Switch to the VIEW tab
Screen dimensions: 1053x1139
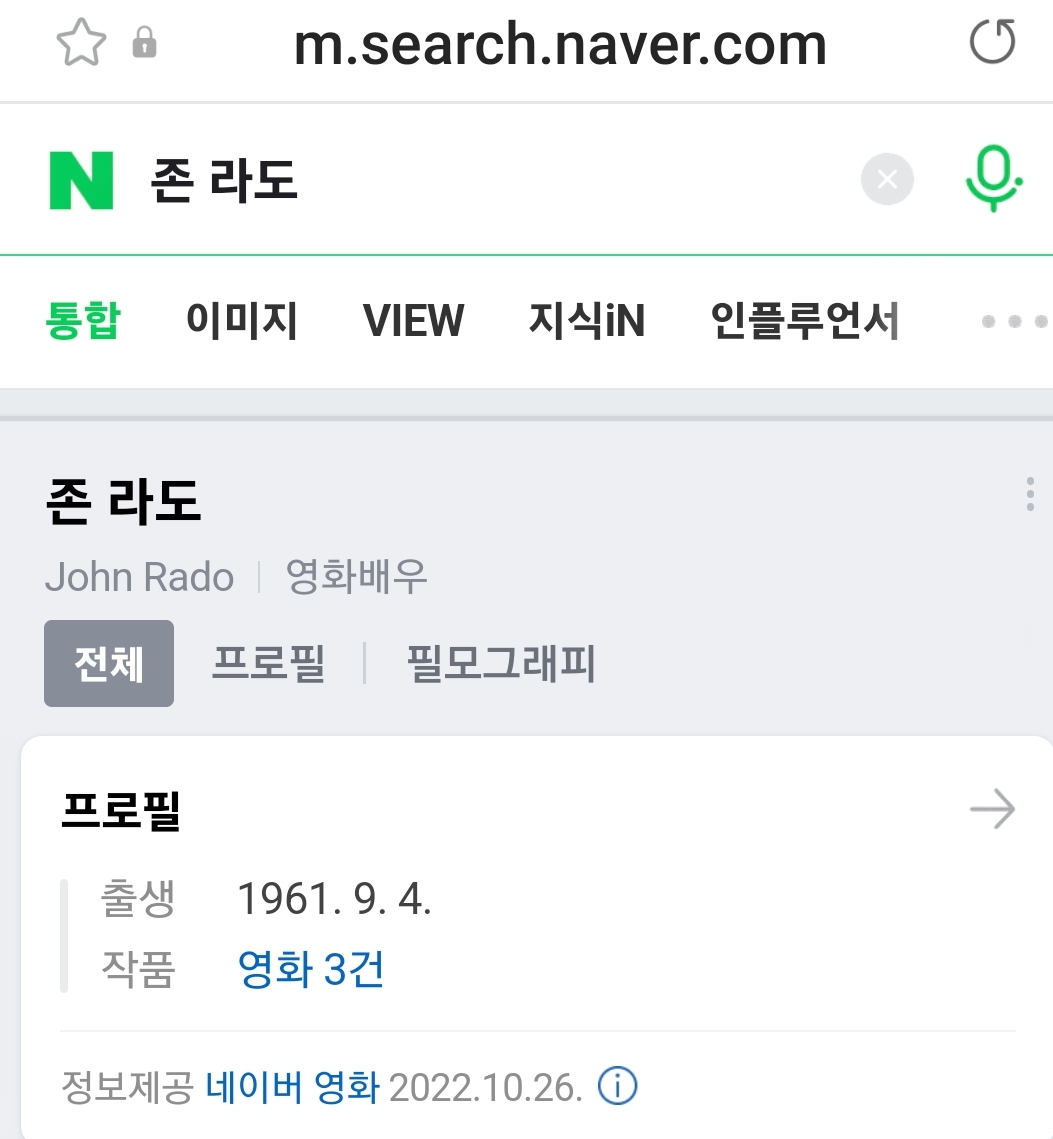pos(413,321)
